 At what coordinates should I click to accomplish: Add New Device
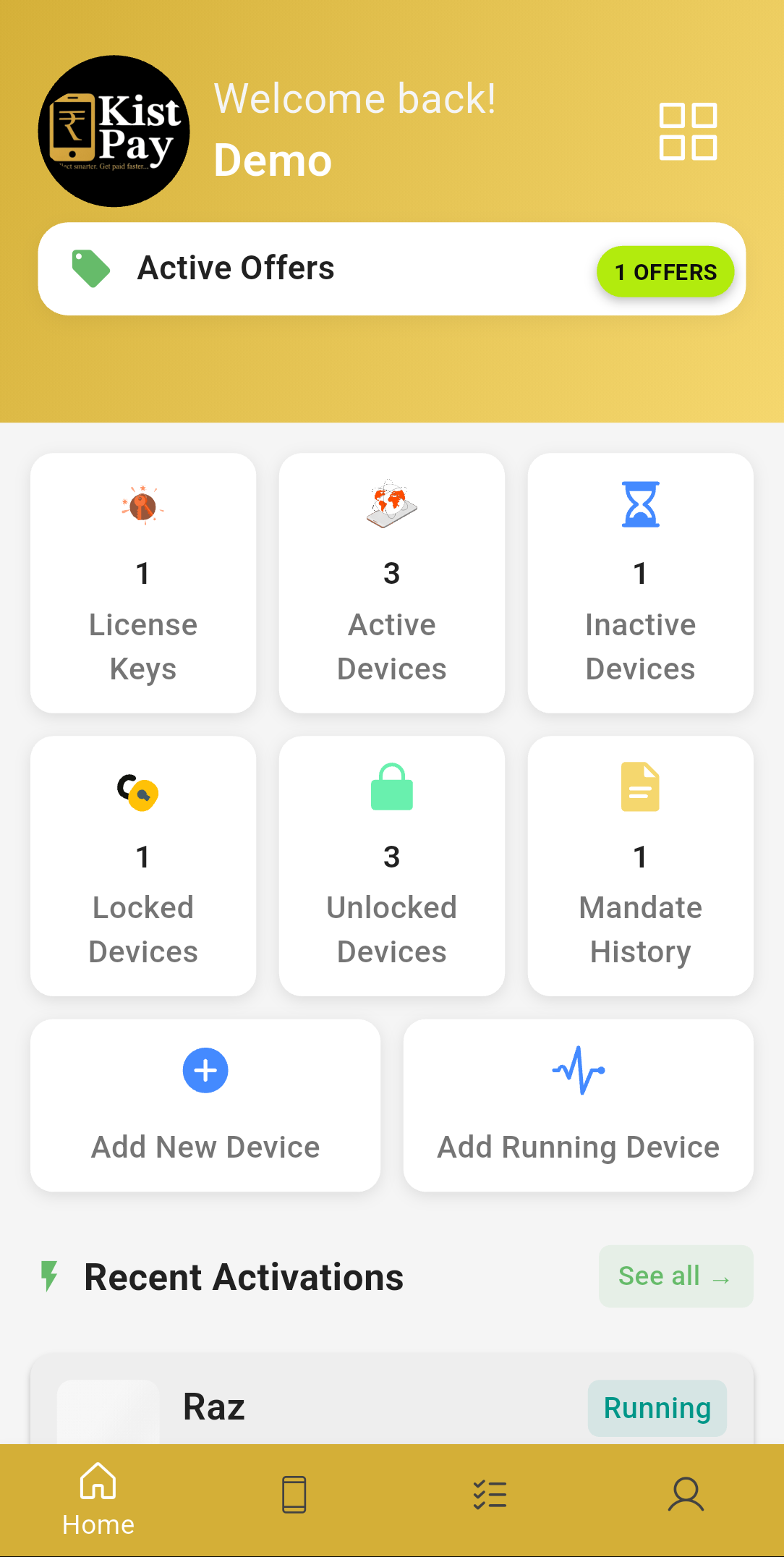coord(205,1105)
